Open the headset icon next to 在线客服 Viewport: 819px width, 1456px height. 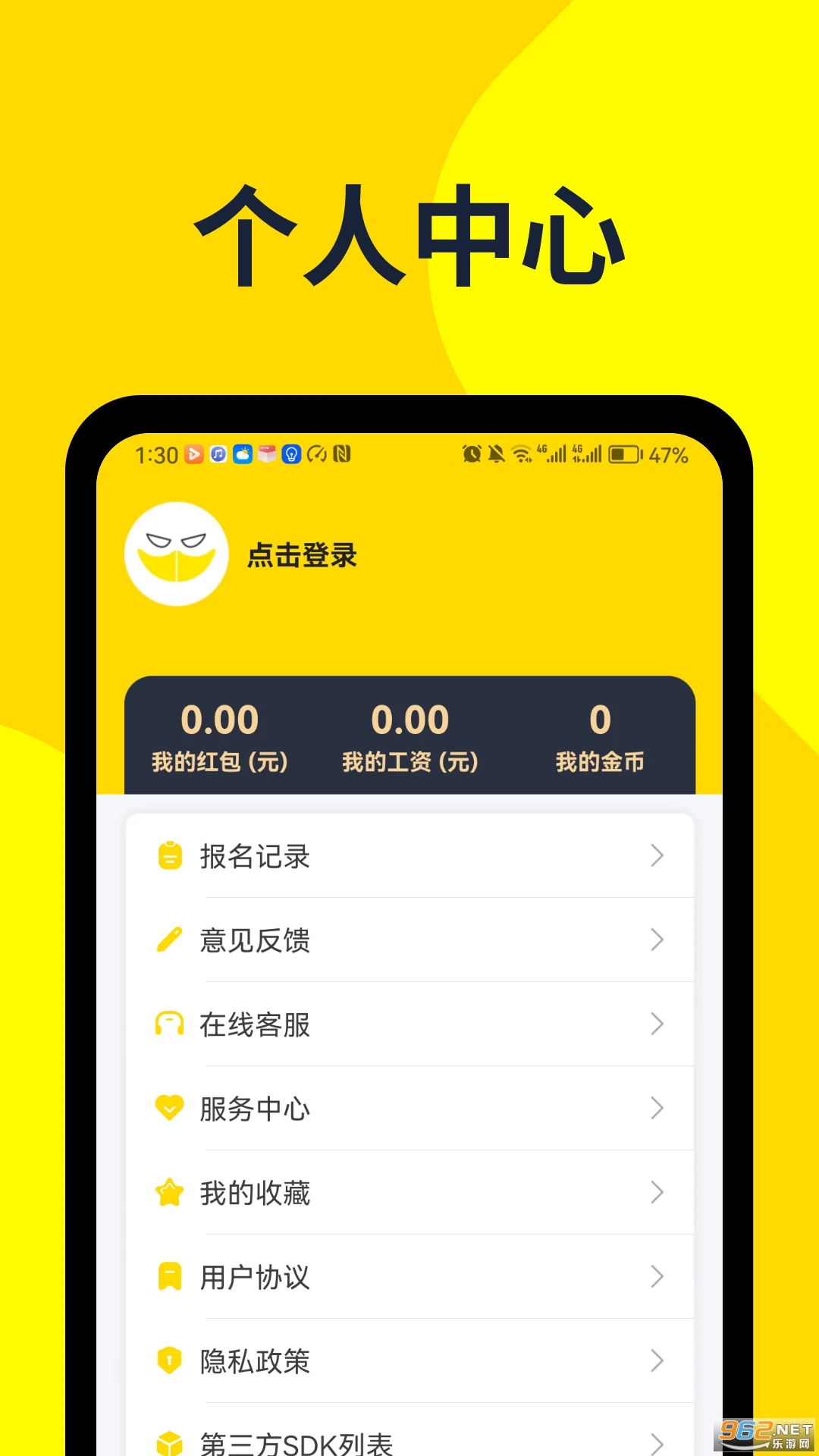point(170,1024)
